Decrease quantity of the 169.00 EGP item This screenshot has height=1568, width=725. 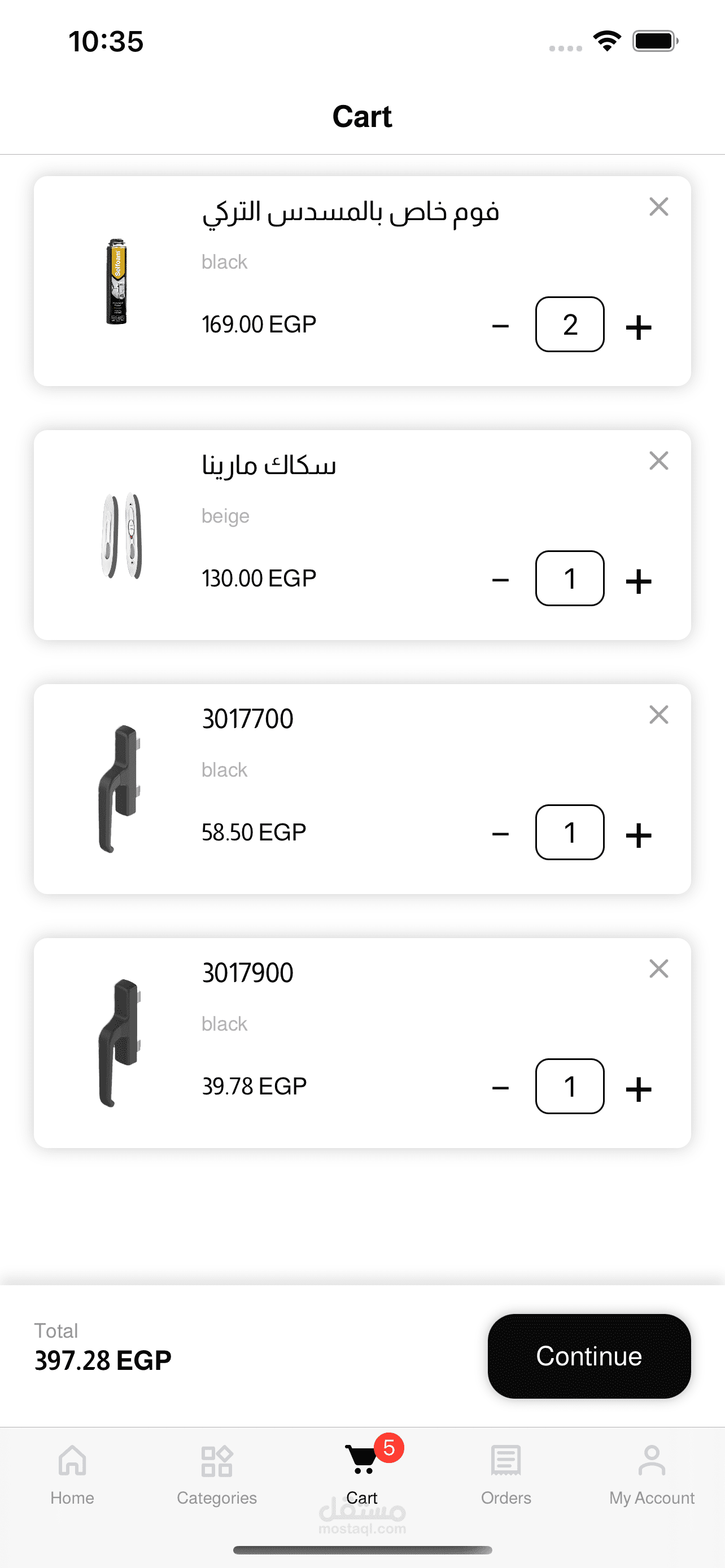500,326
